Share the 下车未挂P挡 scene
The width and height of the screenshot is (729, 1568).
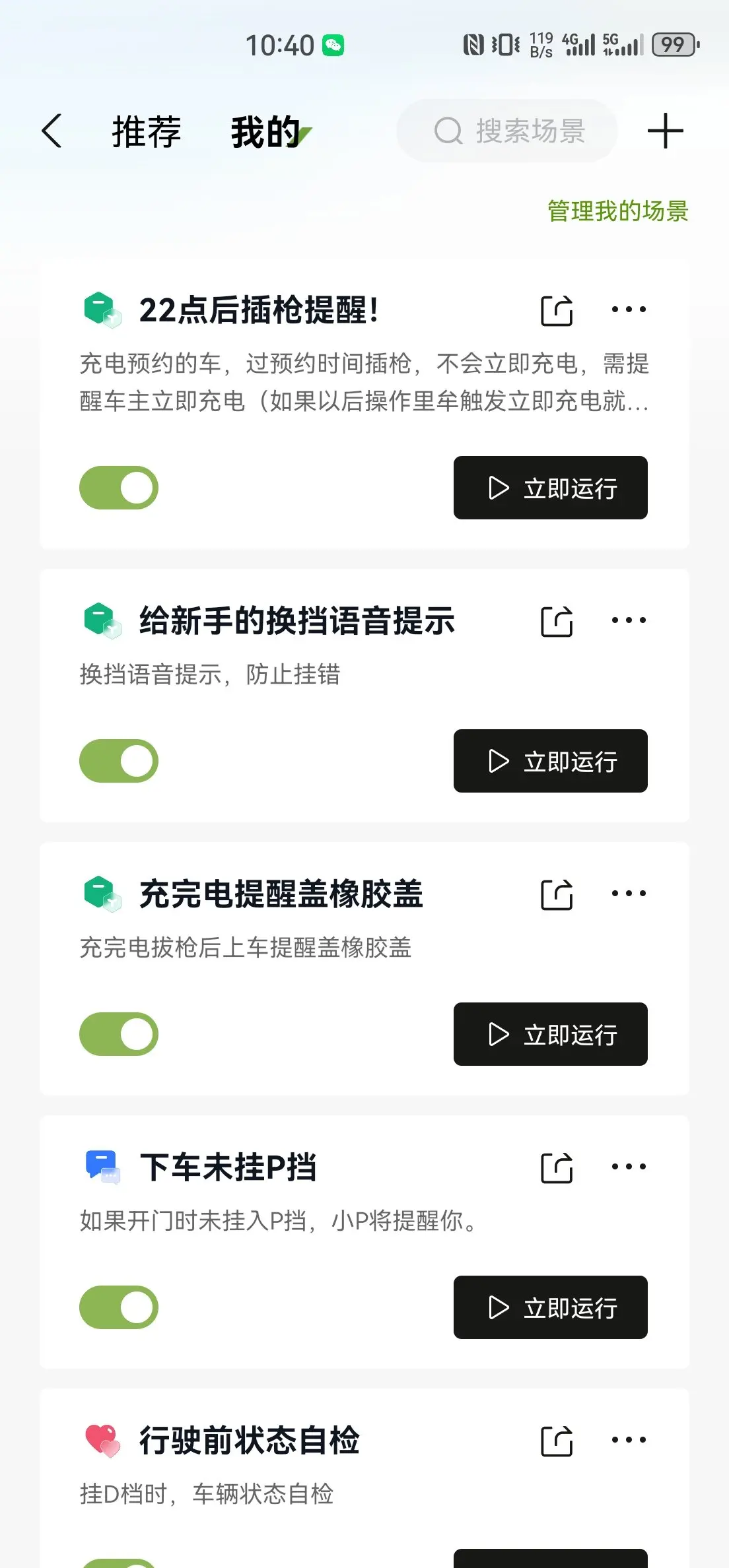pos(557,1167)
